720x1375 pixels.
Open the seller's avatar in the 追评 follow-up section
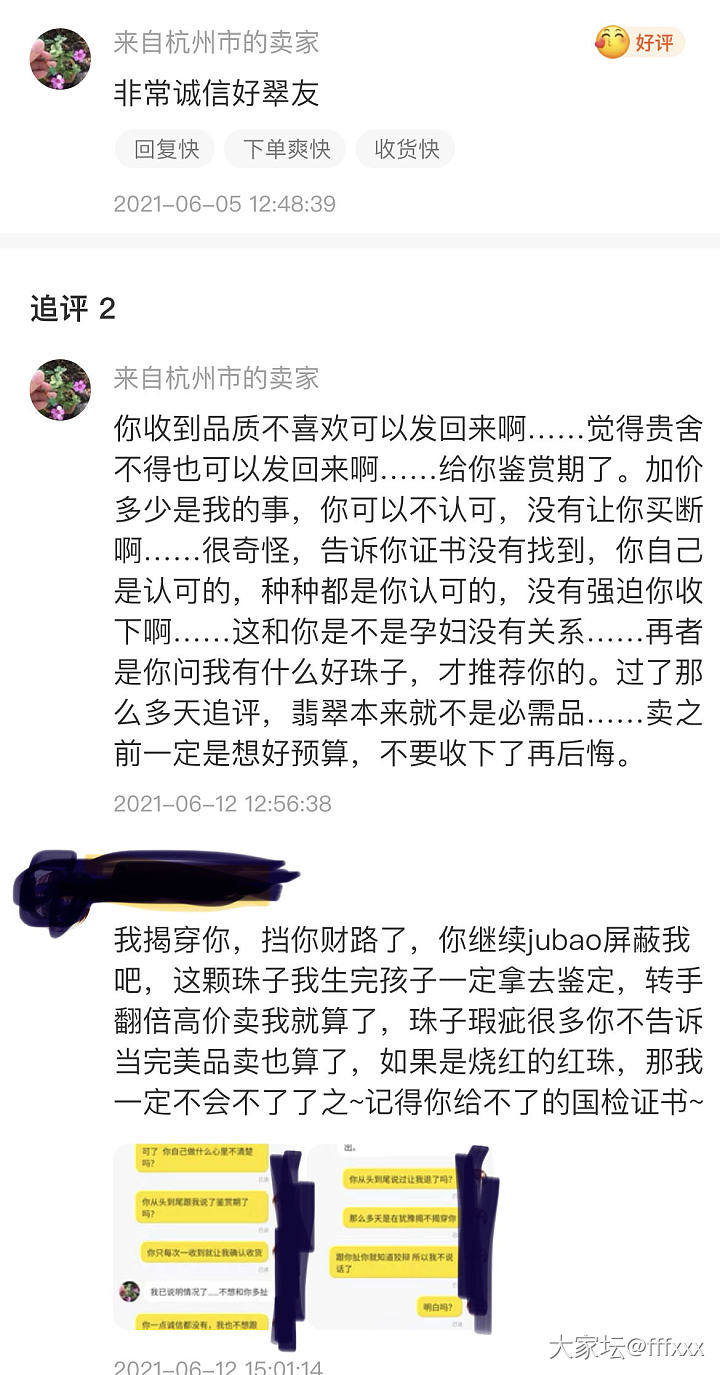coord(60,389)
